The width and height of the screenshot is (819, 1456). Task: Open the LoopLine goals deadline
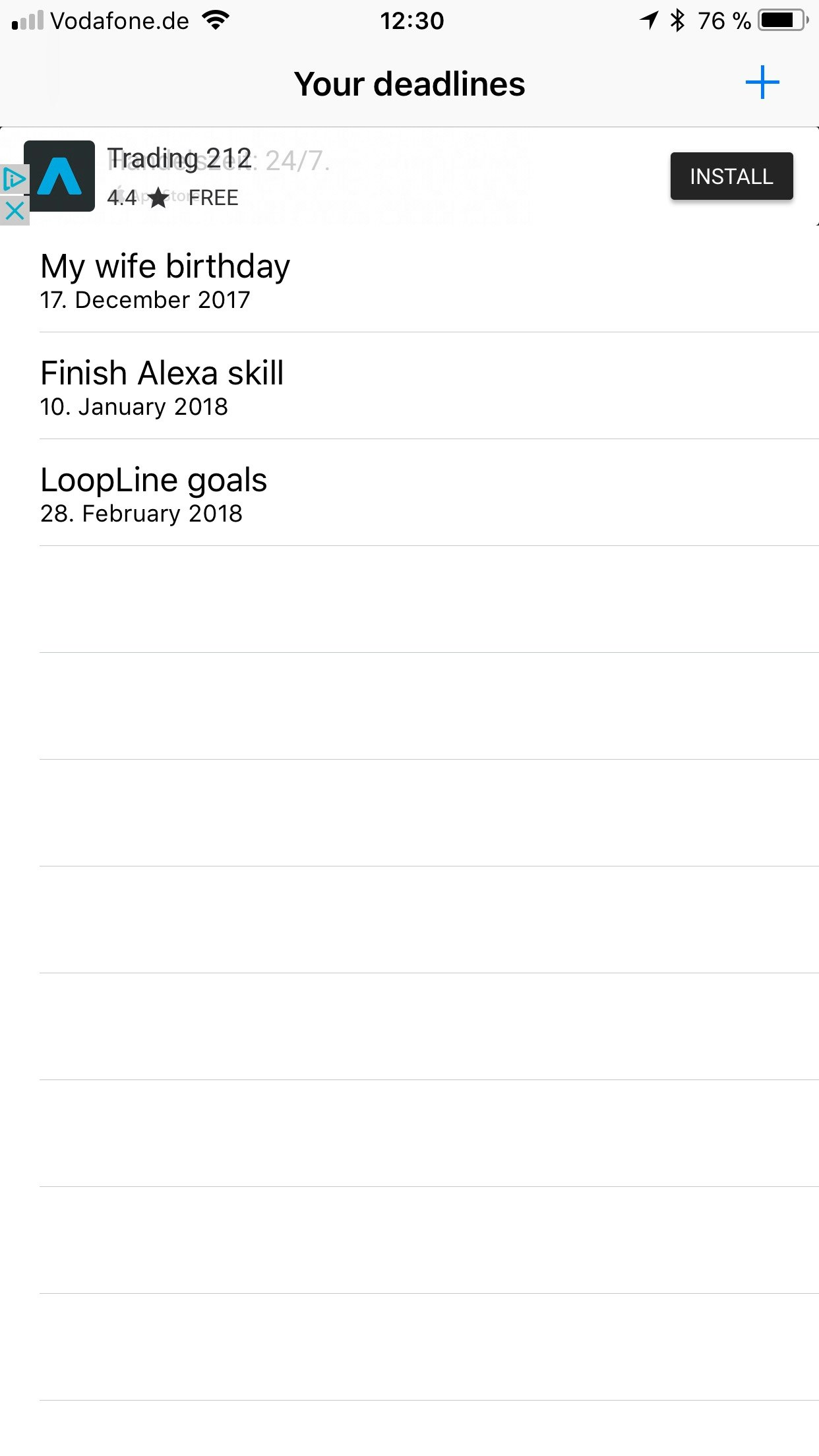(409, 493)
